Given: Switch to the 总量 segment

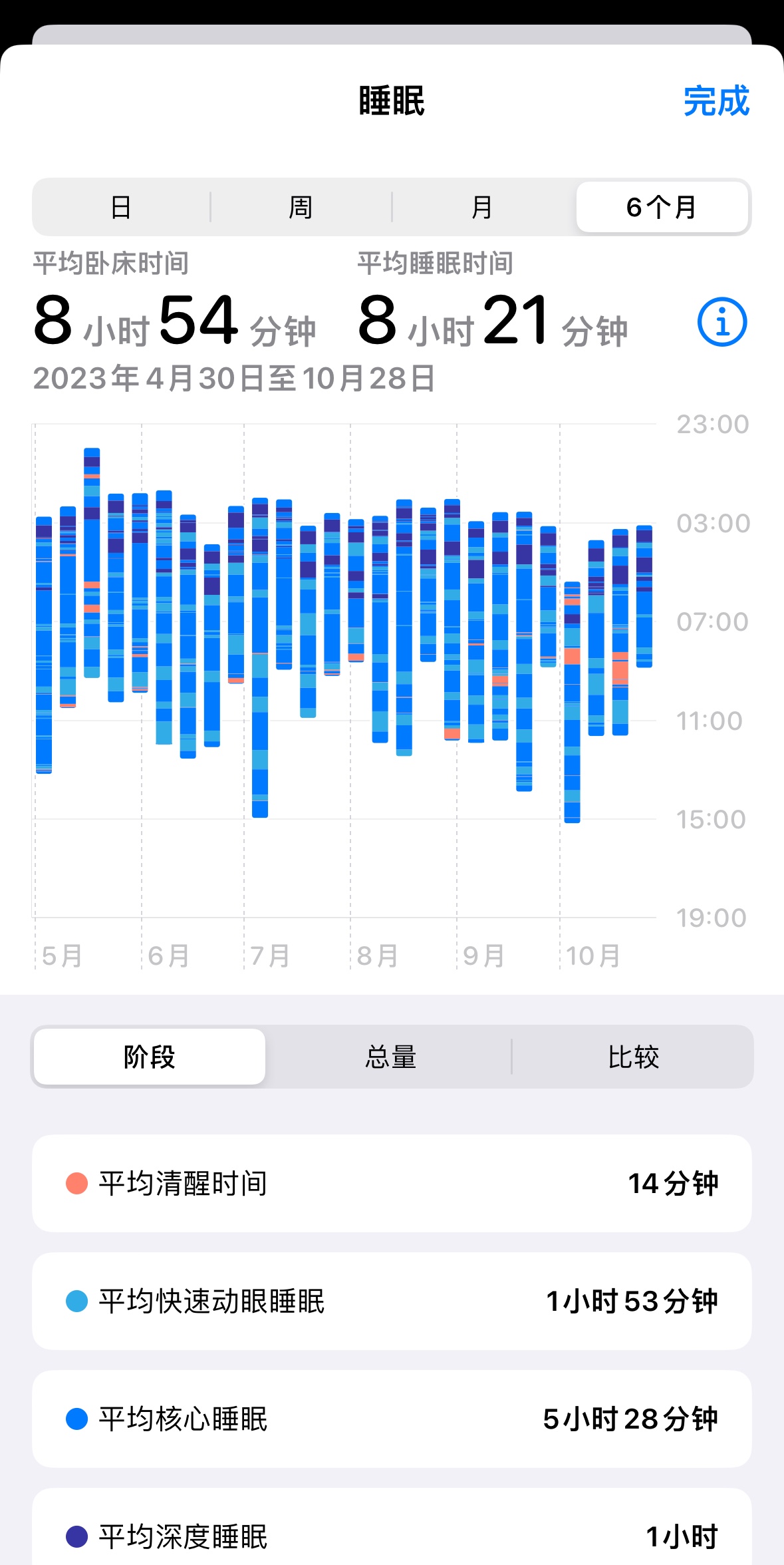Looking at the screenshot, I should [x=391, y=1057].
